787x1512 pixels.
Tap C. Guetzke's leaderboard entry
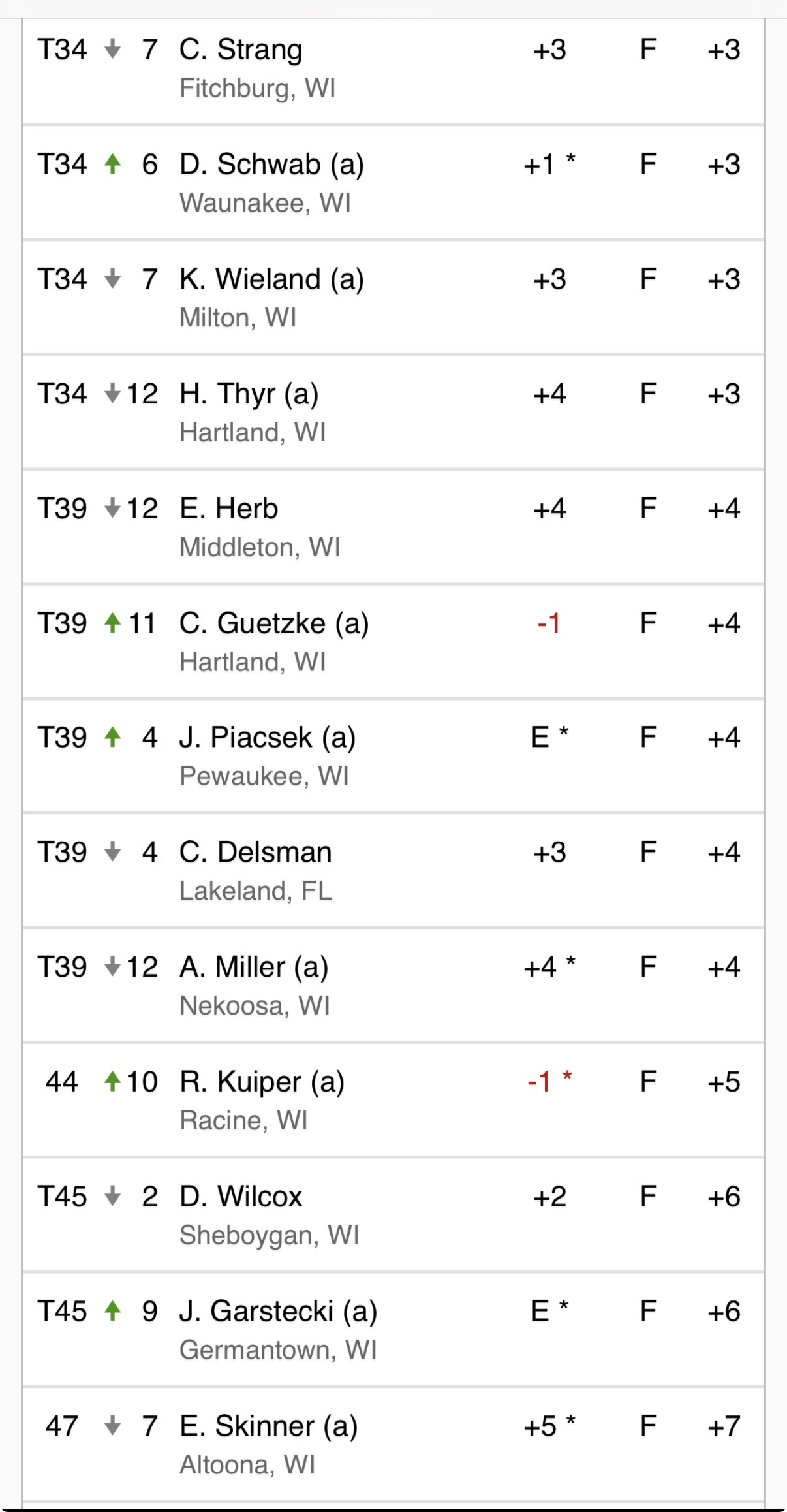pos(393,641)
